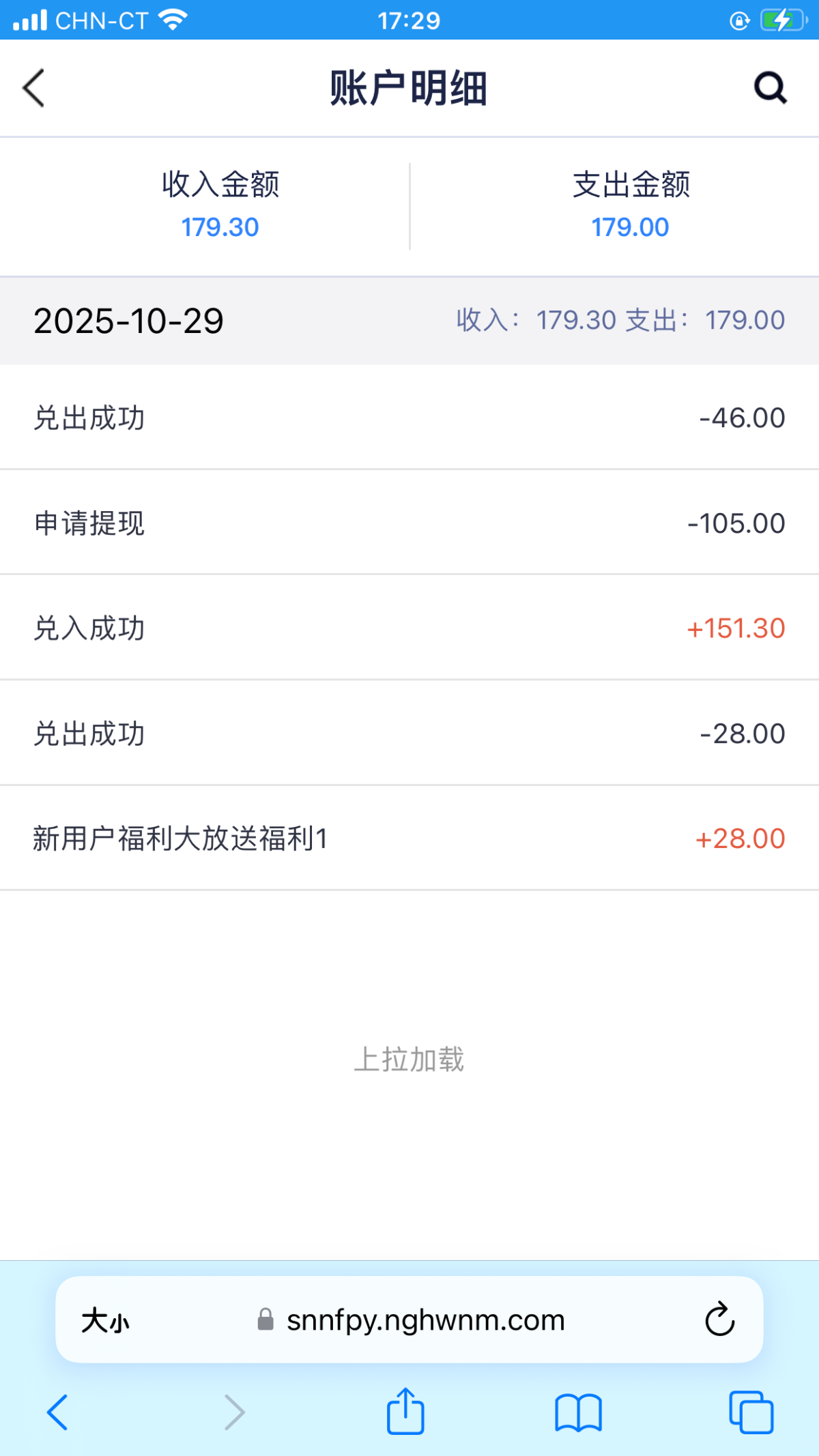Show all open Safari tabs
Viewport: 819px width, 1456px height.
coord(751,1412)
